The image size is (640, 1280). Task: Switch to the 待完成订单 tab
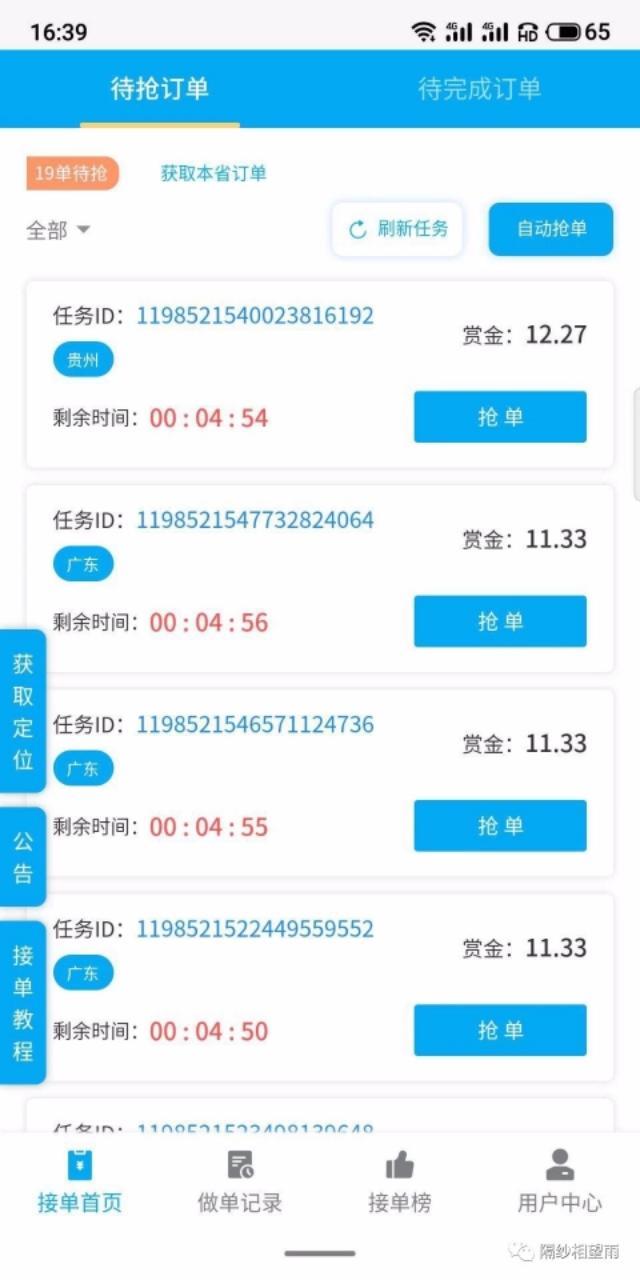click(x=479, y=89)
